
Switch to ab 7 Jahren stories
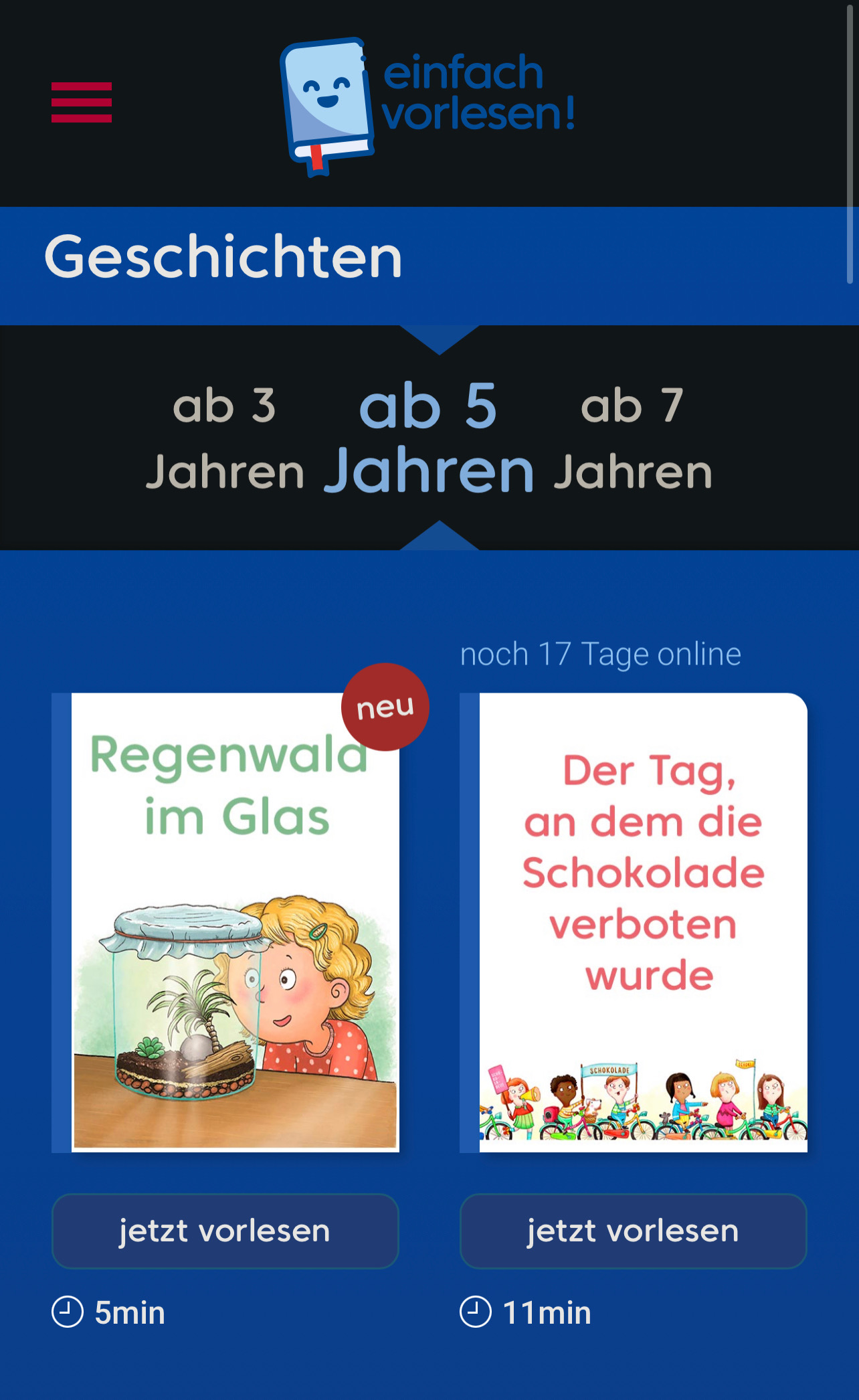coord(633,438)
